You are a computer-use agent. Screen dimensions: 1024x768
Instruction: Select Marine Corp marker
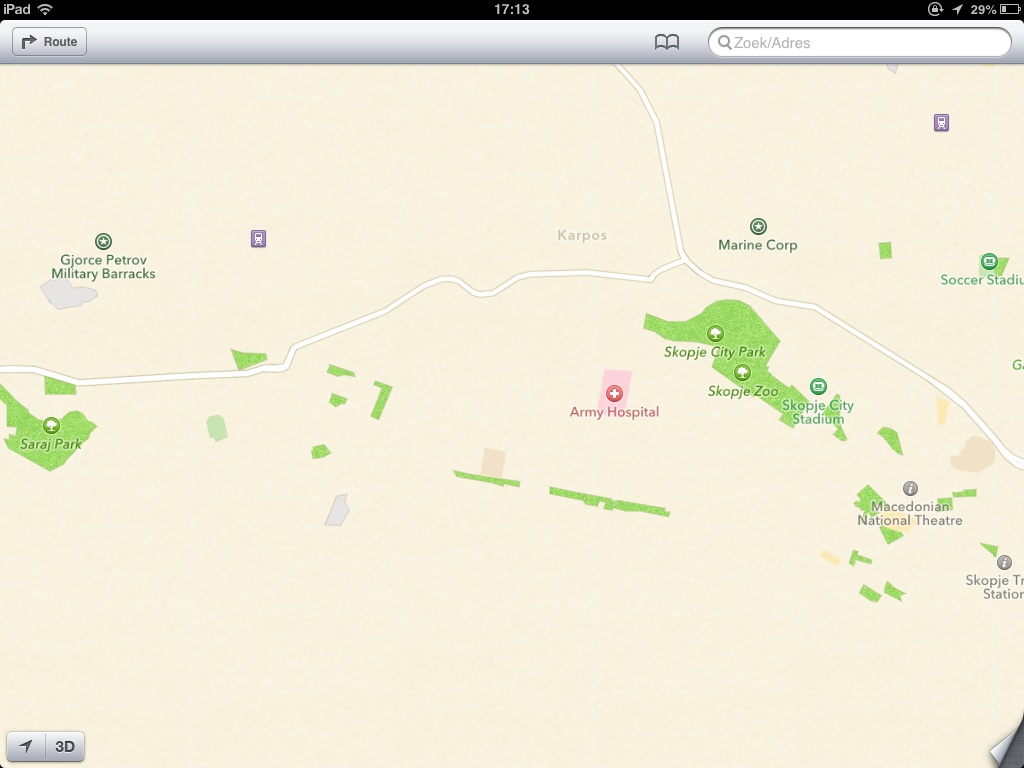coord(758,227)
